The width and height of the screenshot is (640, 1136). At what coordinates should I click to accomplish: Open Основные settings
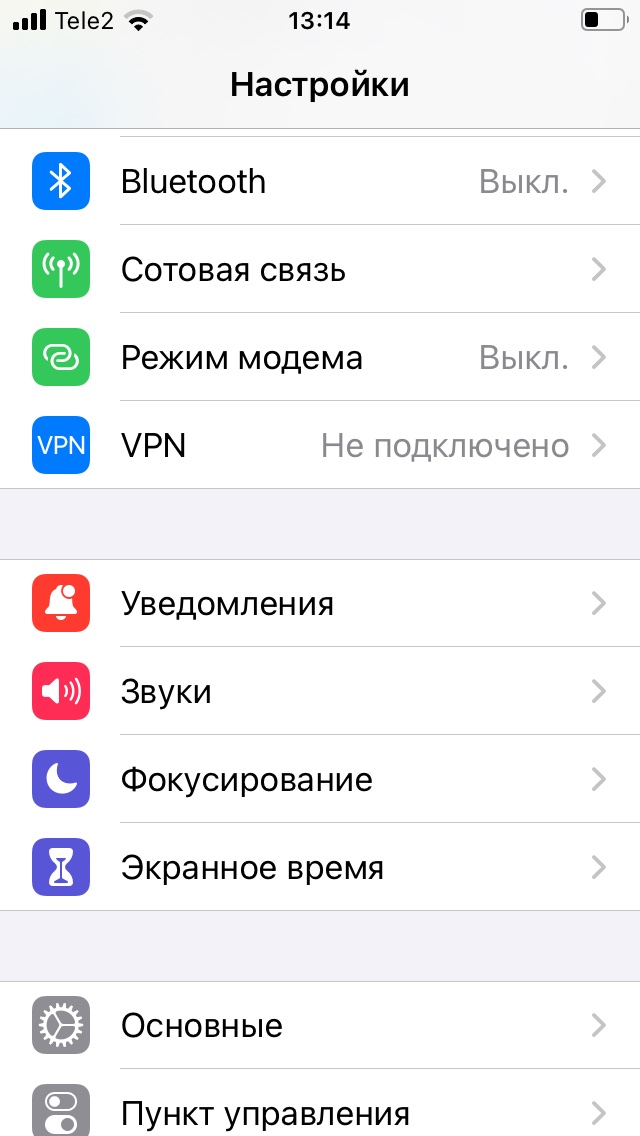320,1026
